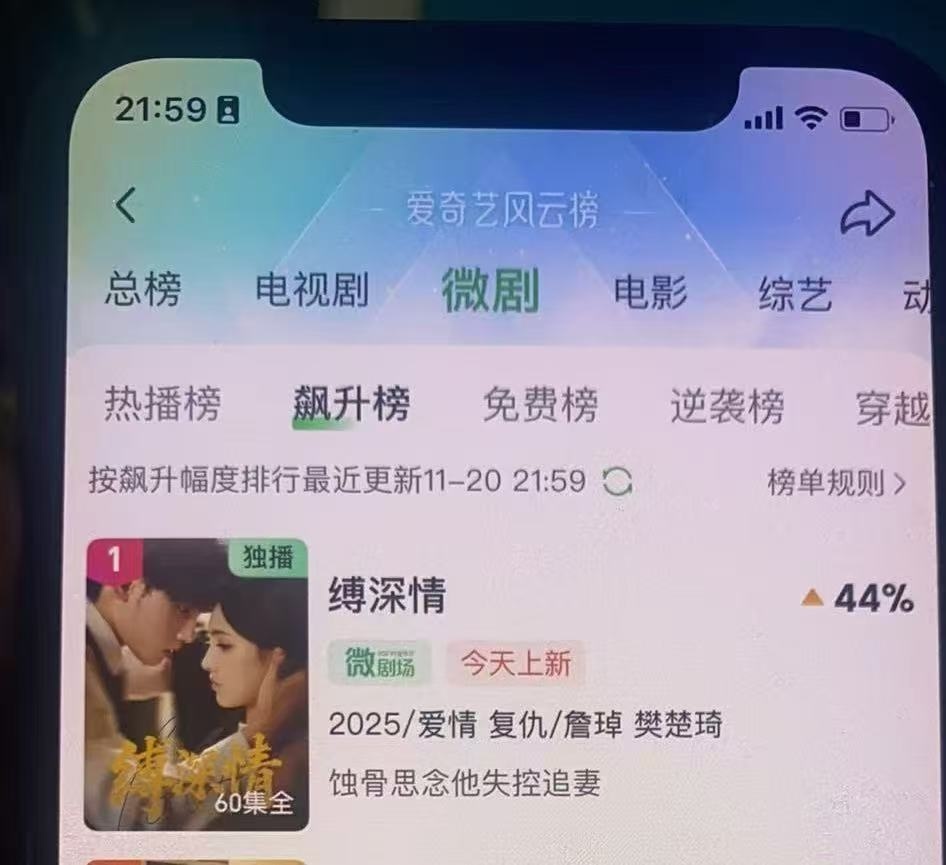Open the 缚深情 drama poster
The height and width of the screenshot is (865, 946).
196,685
